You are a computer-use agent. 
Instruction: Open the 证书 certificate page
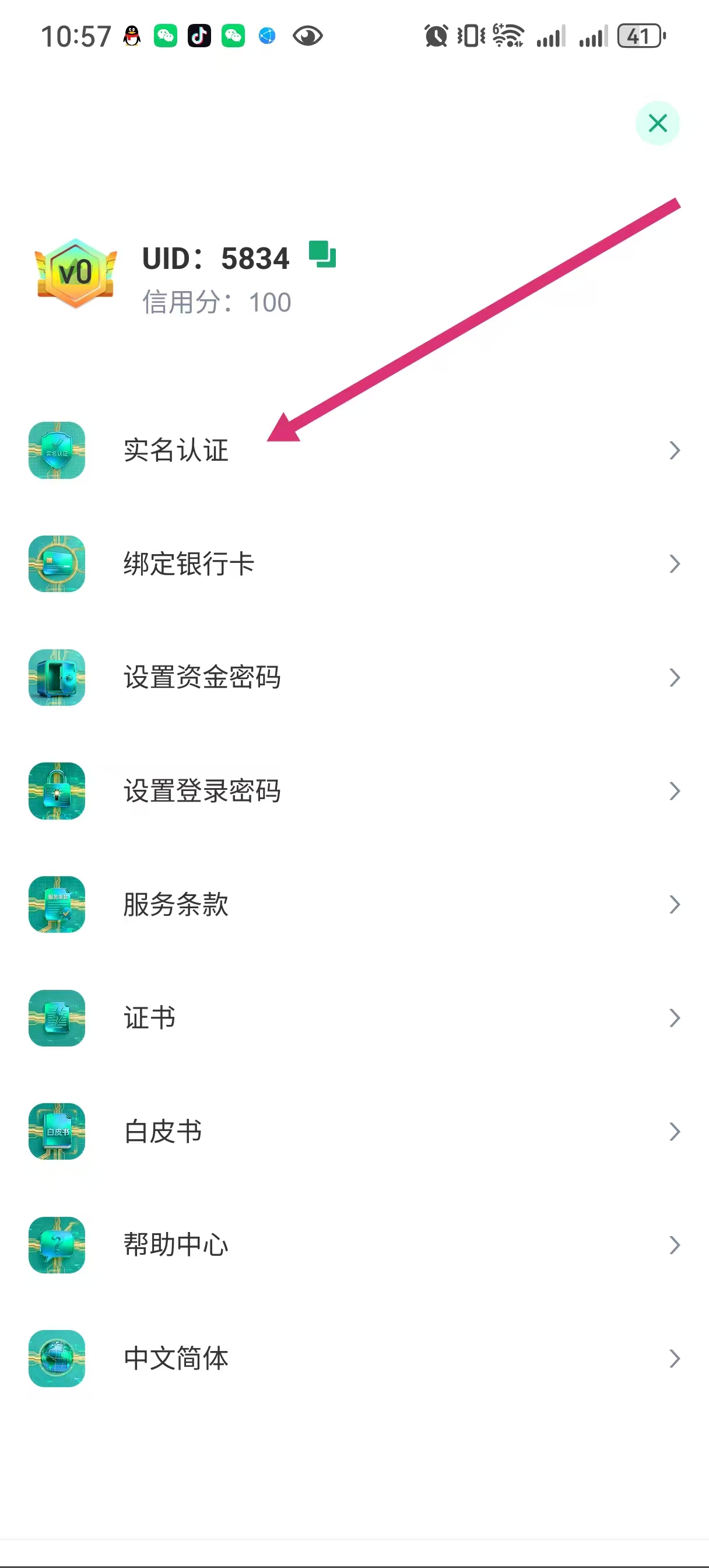tap(150, 1018)
